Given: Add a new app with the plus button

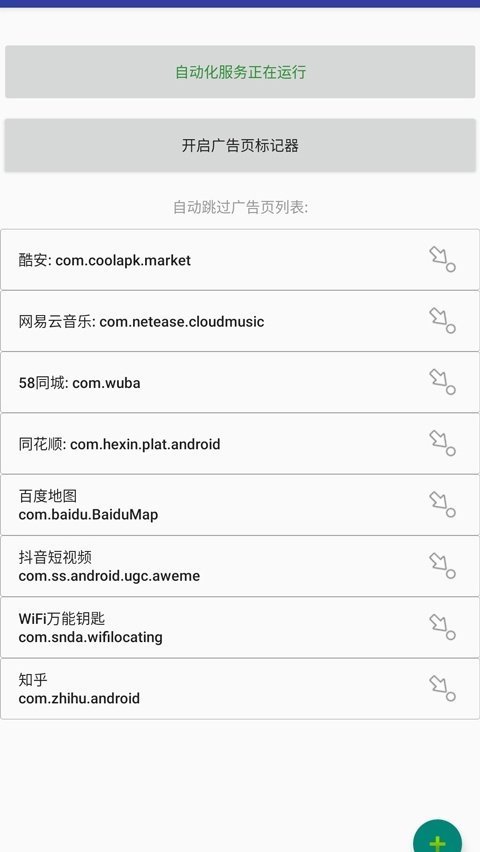Looking at the screenshot, I should click(437, 837).
